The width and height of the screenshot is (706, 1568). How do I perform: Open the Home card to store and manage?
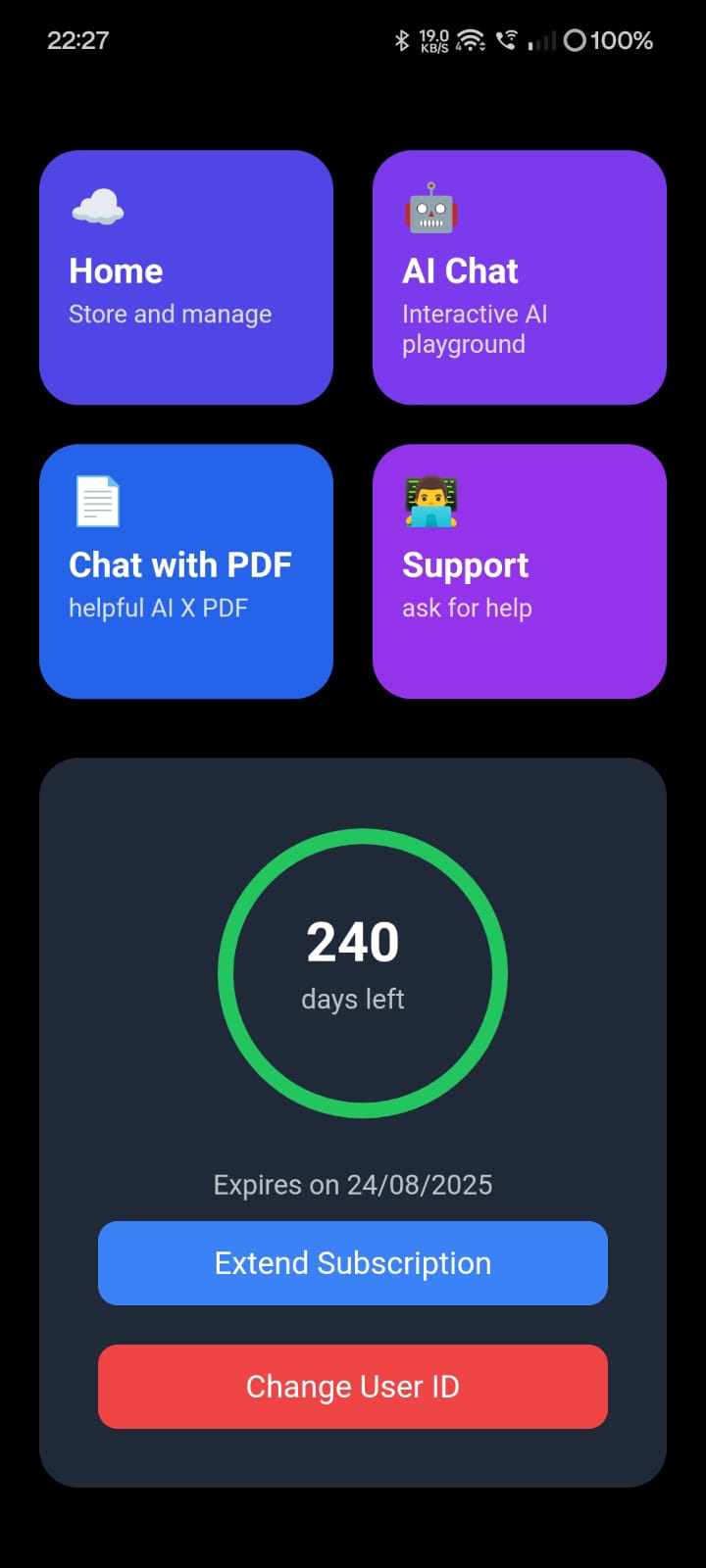click(x=185, y=277)
